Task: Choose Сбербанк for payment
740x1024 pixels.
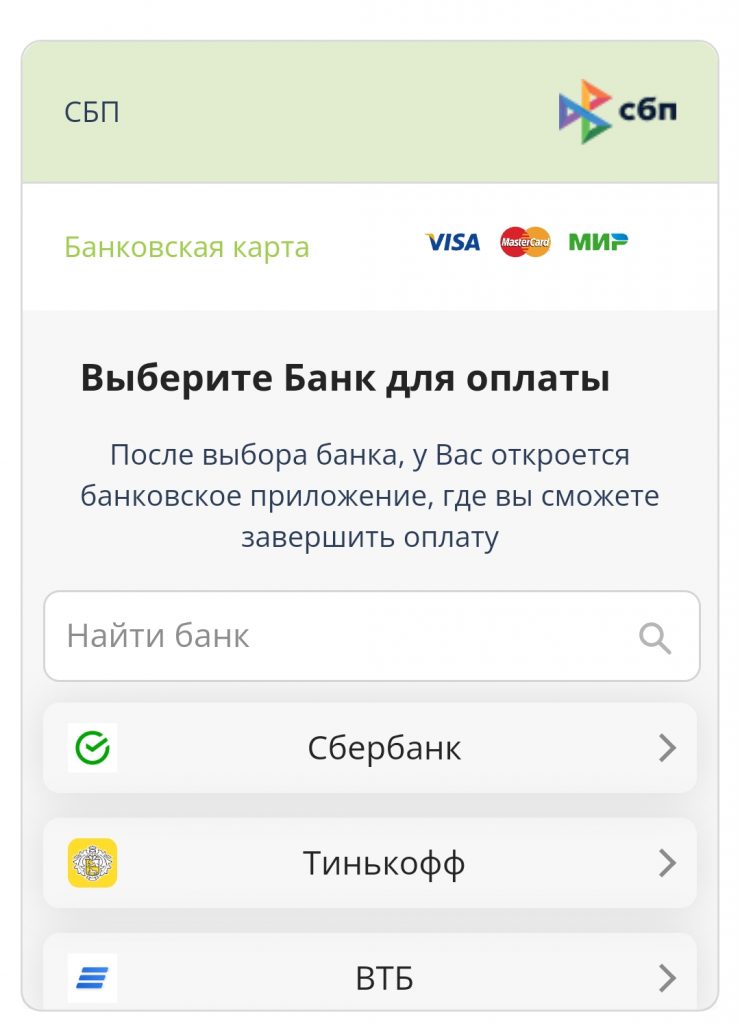Action: click(x=370, y=748)
